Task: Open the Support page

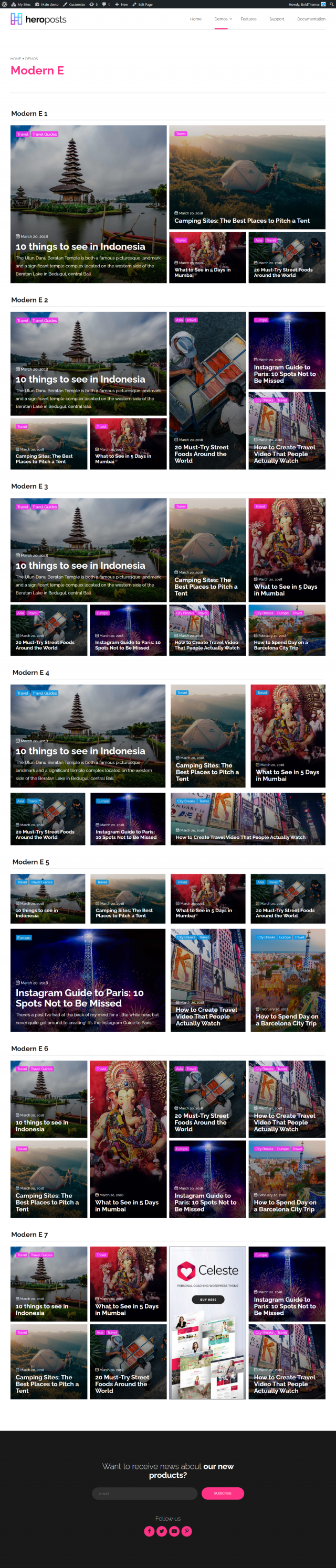Action: (276, 19)
